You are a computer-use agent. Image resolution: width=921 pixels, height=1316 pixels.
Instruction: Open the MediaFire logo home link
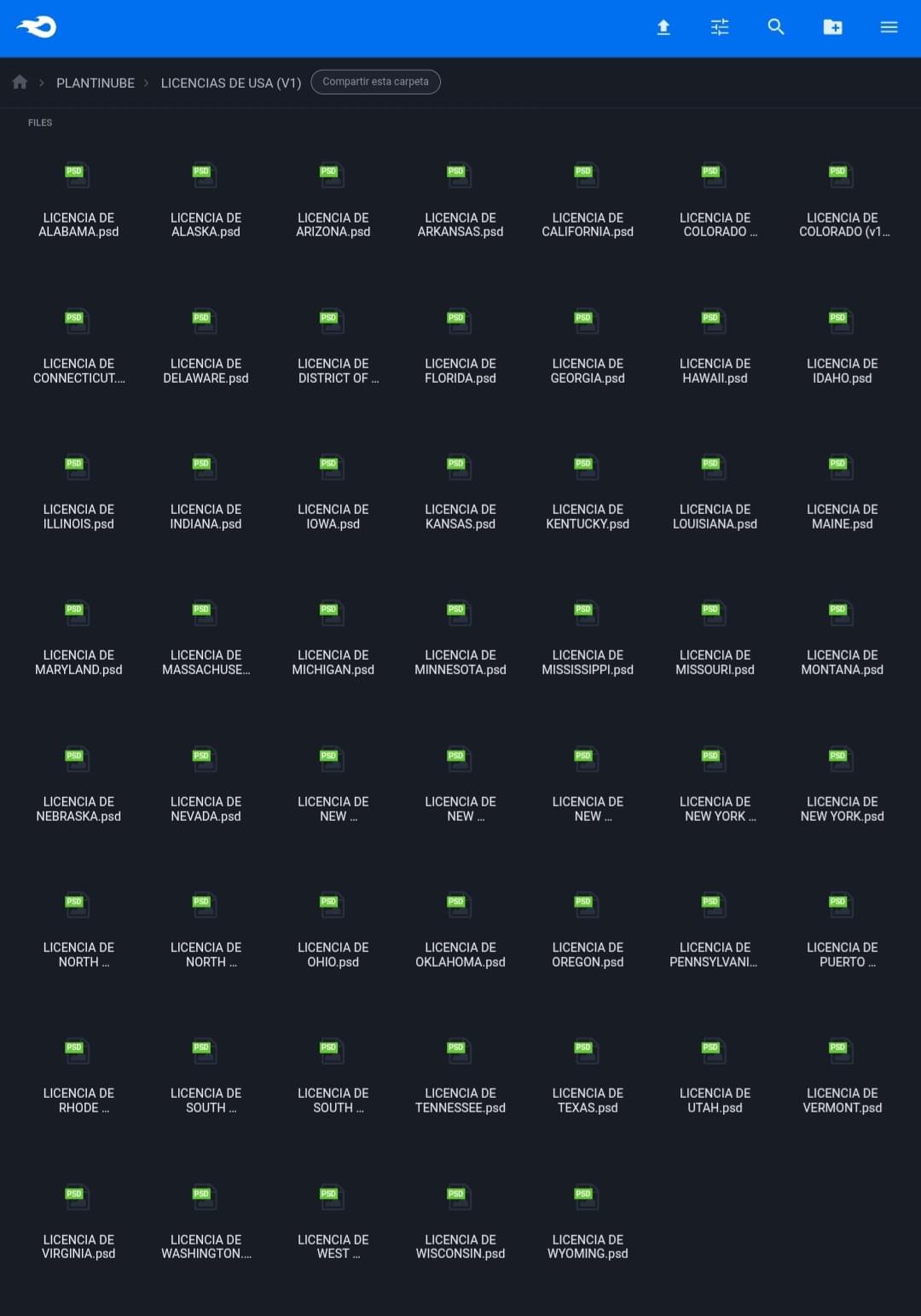37,27
